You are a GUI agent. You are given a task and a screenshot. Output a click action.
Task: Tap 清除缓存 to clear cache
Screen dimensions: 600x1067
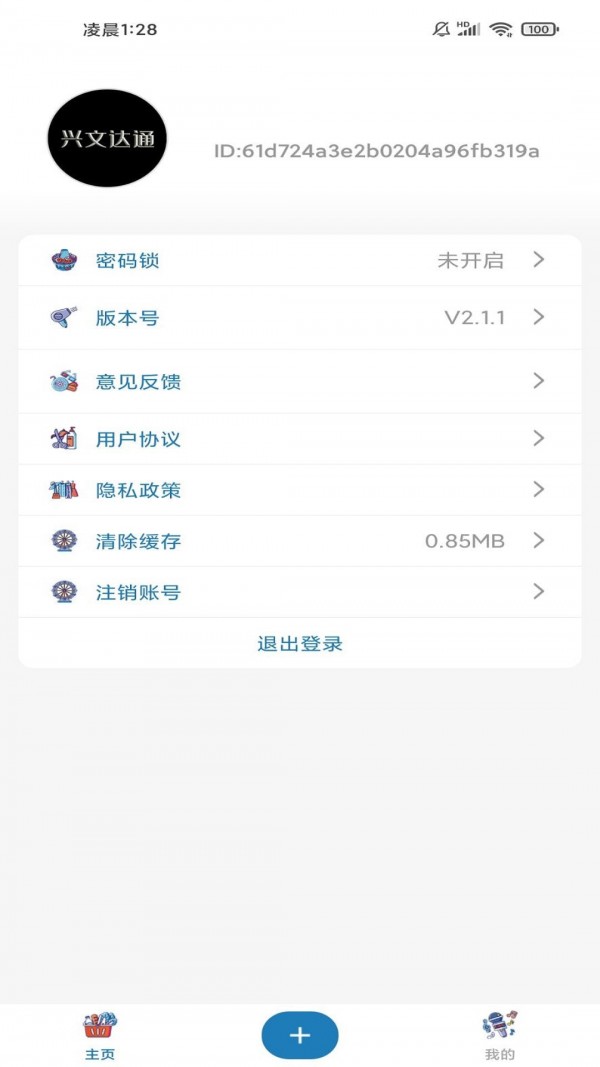point(299,541)
